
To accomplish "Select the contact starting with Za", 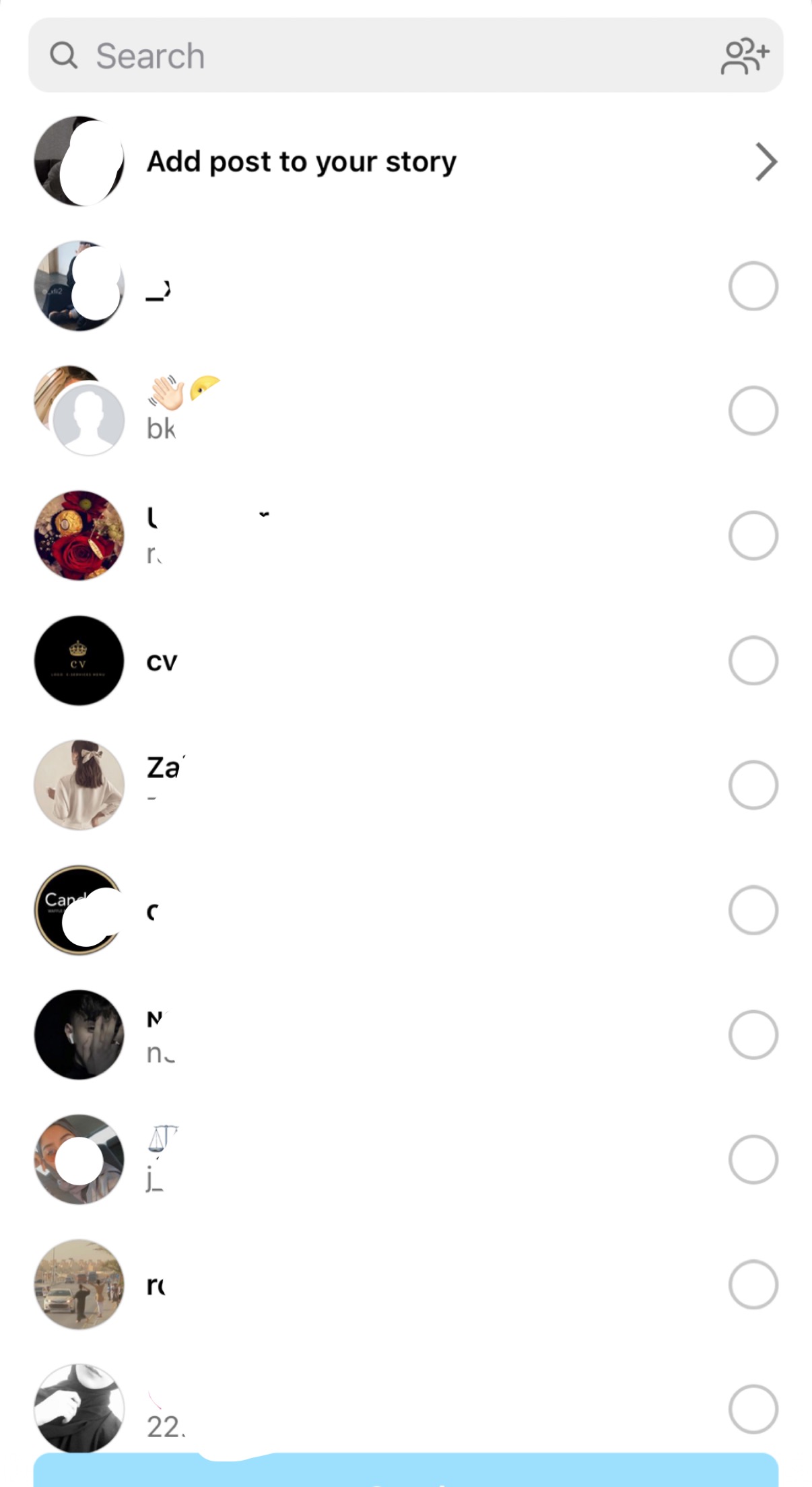I will [x=753, y=785].
